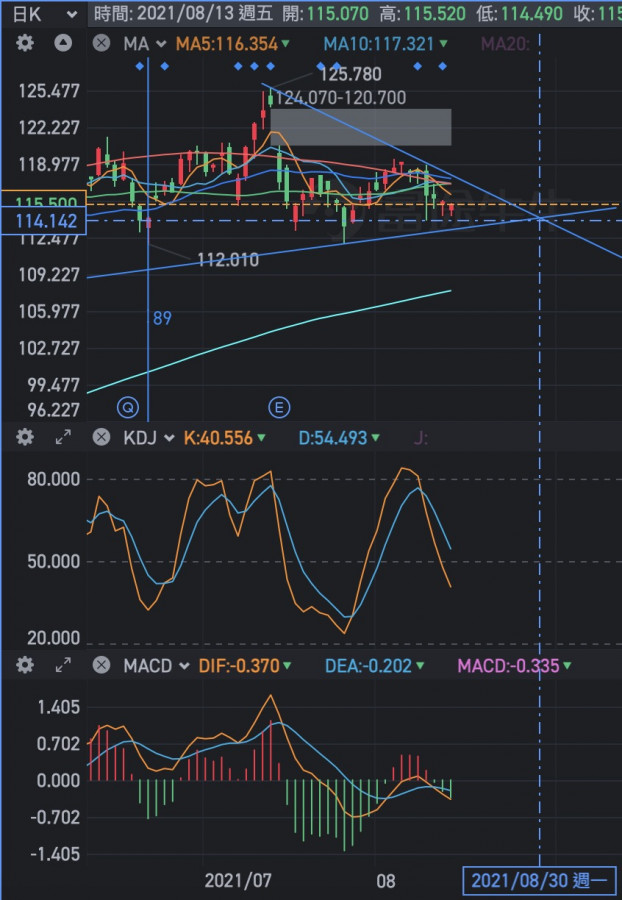Collapse the main chart indicator panel
Screen dimensions: 622x900
point(63,44)
